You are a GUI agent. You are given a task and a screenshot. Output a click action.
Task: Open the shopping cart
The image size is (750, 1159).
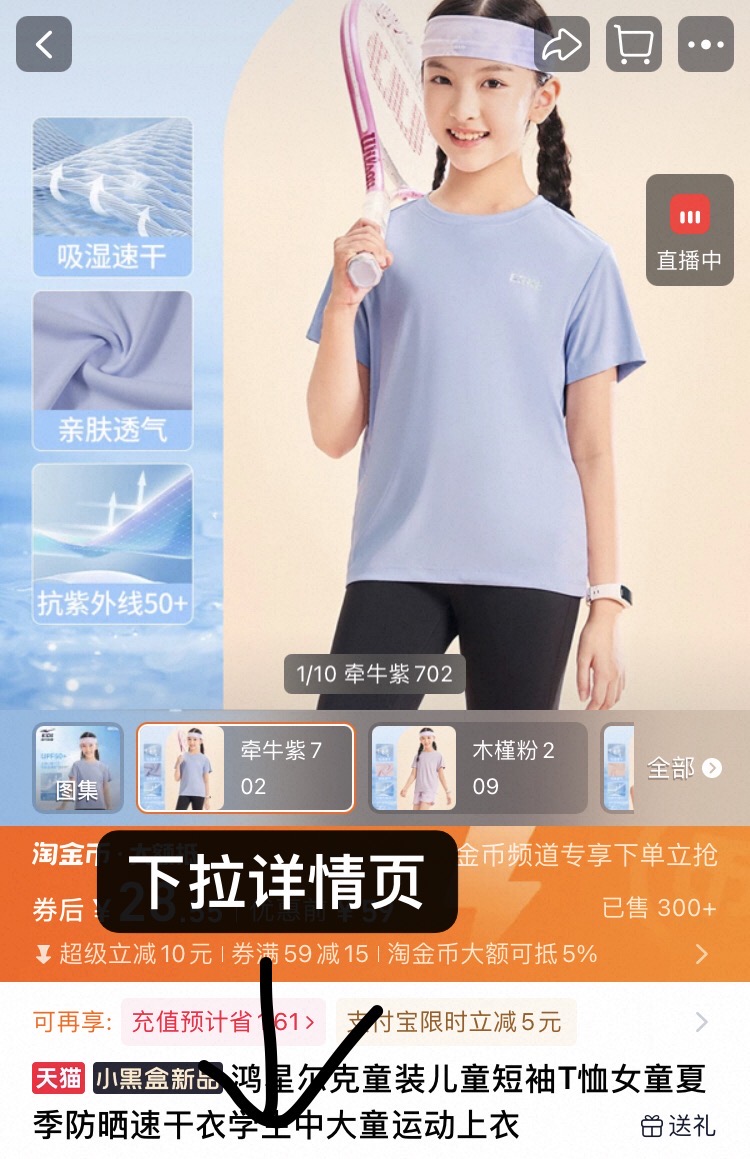pyautogui.click(x=633, y=45)
